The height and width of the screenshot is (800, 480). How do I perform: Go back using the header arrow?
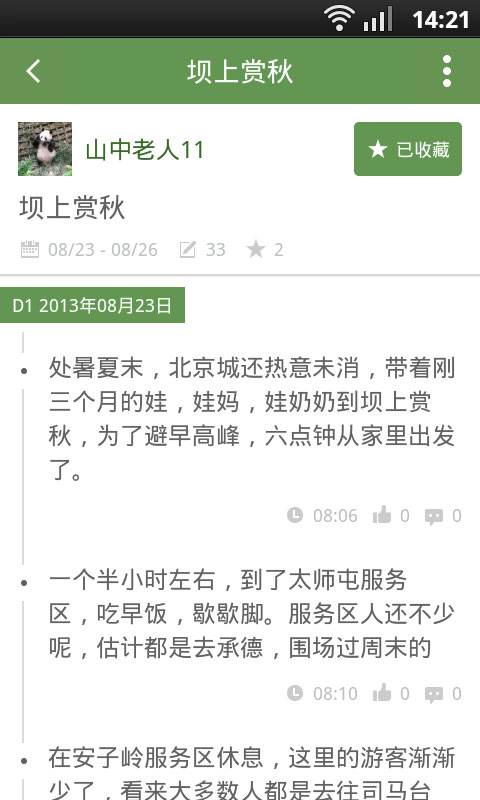(33, 71)
